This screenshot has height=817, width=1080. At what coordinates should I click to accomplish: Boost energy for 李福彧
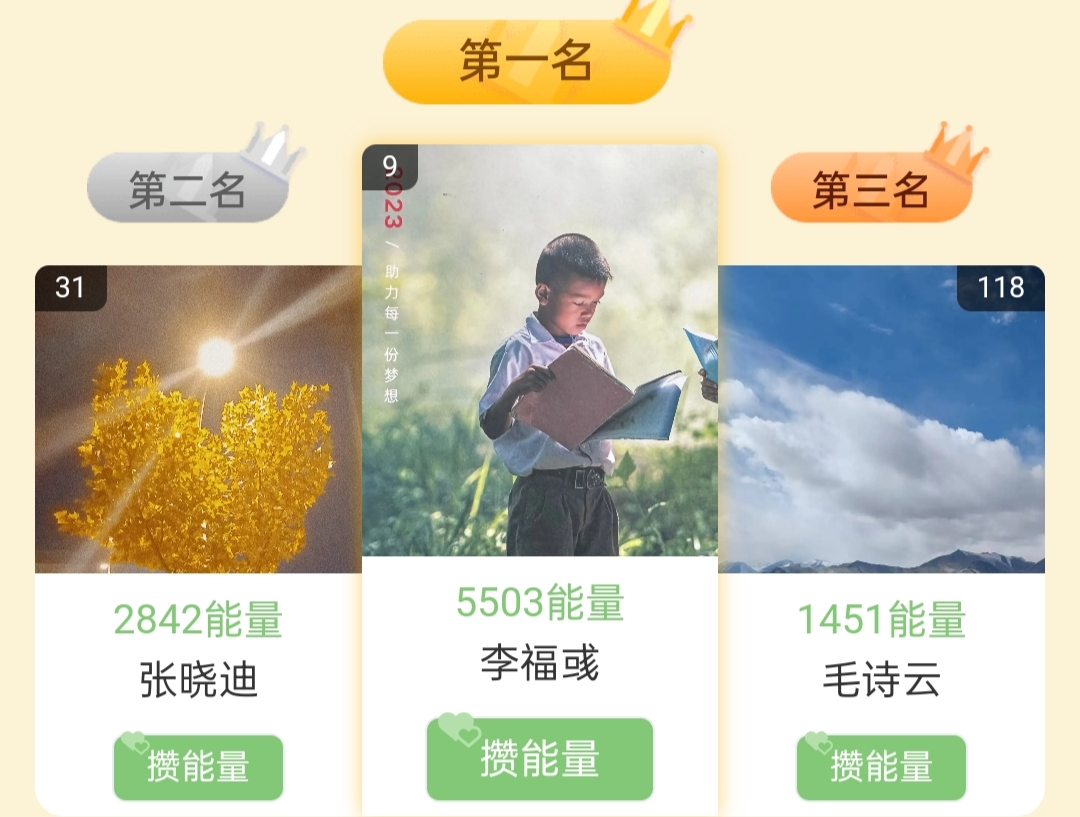pos(540,759)
